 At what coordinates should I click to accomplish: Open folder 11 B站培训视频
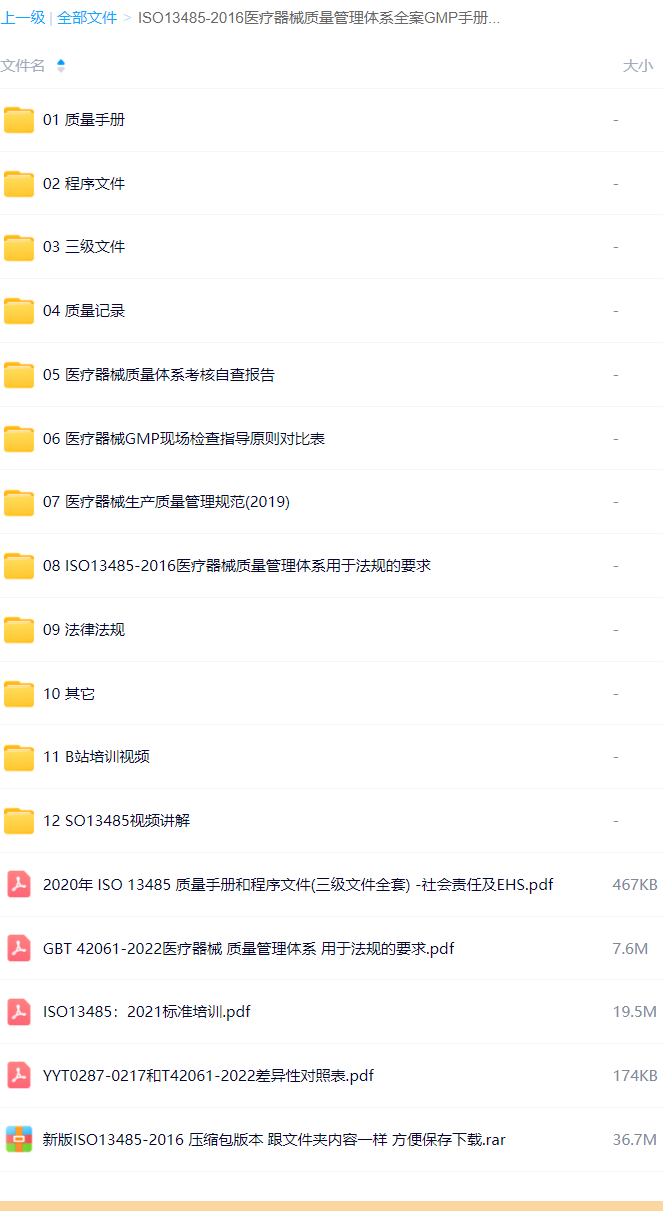(96, 757)
